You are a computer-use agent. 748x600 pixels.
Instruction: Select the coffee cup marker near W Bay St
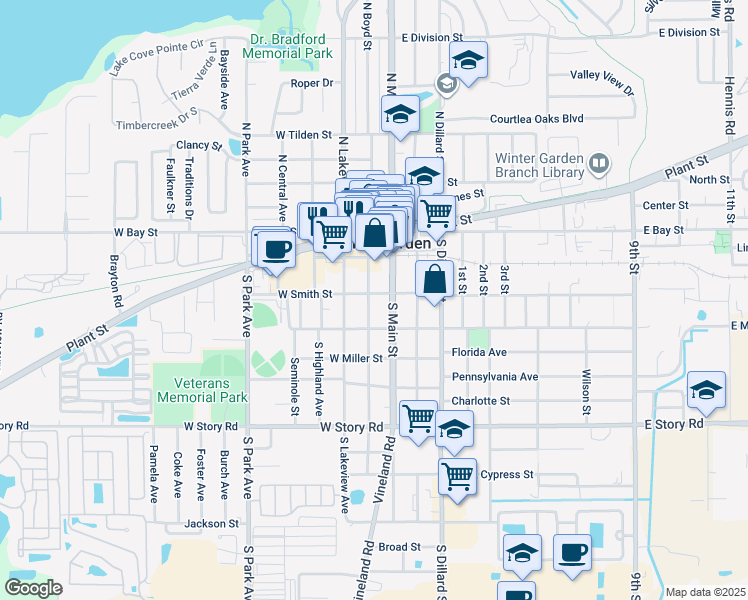[276, 253]
